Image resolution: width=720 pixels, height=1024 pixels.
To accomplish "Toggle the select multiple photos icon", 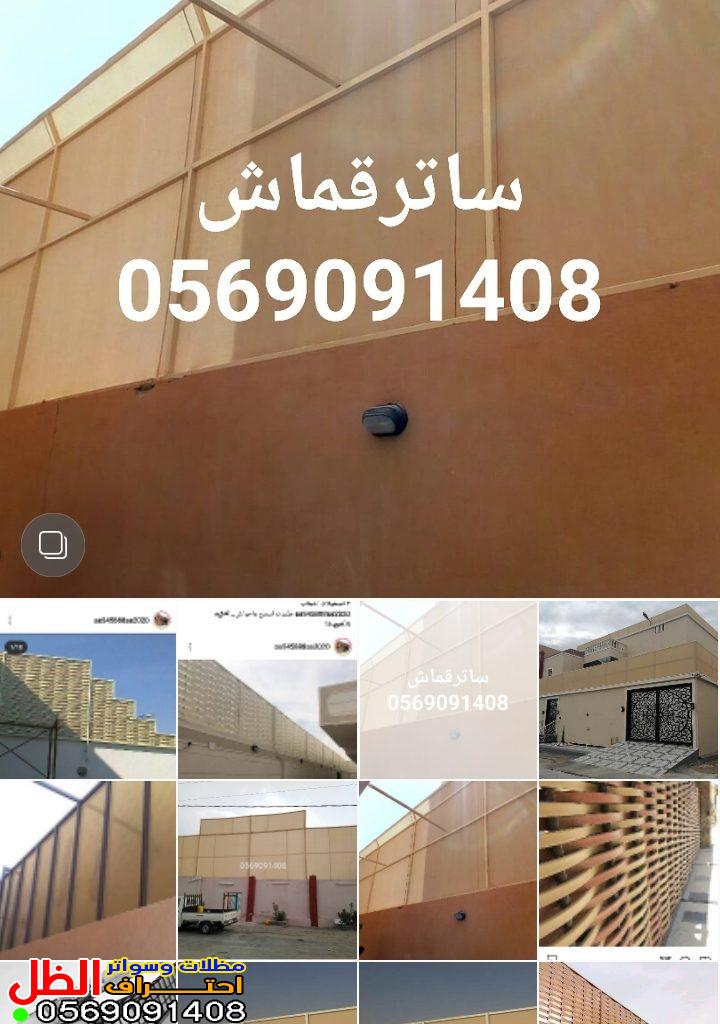I will click(53, 545).
